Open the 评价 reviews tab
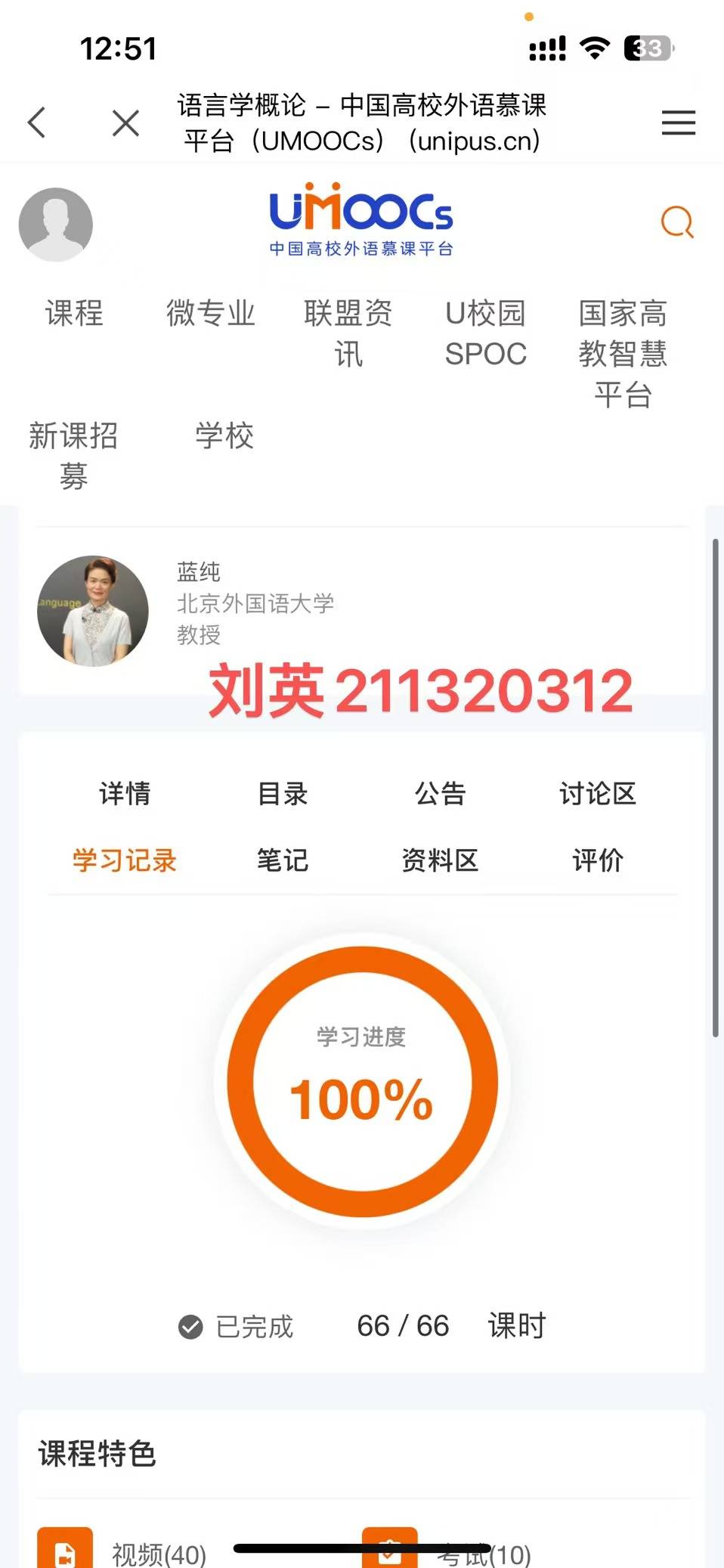 pos(598,860)
